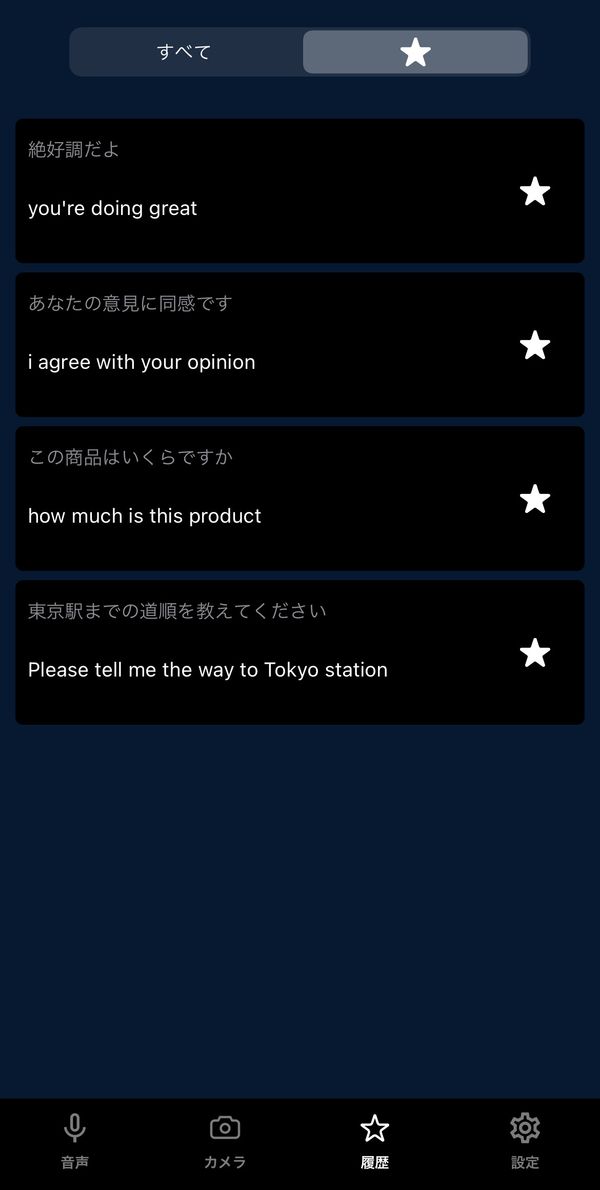The height and width of the screenshot is (1190, 600).
Task: Select the star favorites segment at top
Action: click(x=415, y=52)
